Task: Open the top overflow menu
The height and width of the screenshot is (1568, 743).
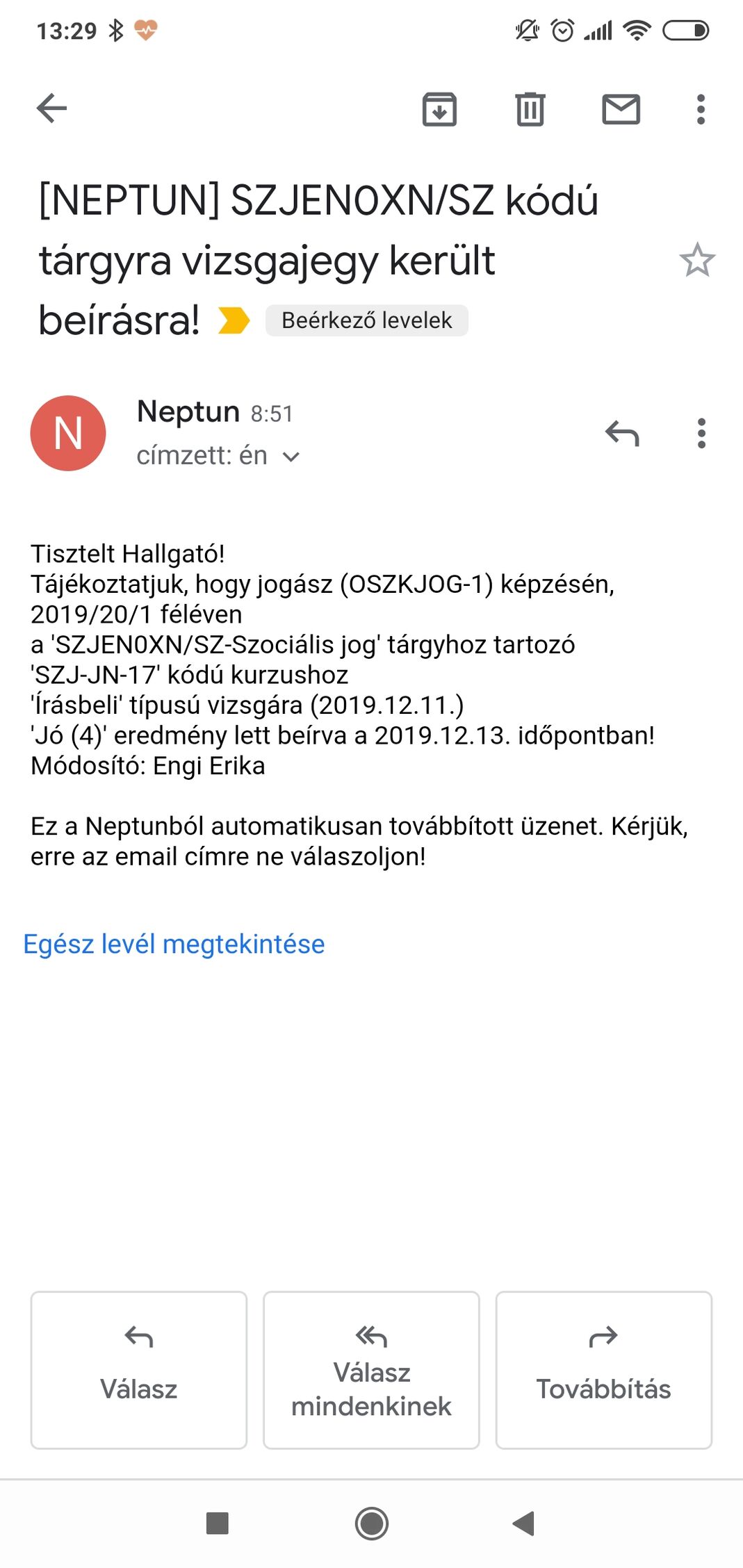Action: pyautogui.click(x=701, y=109)
